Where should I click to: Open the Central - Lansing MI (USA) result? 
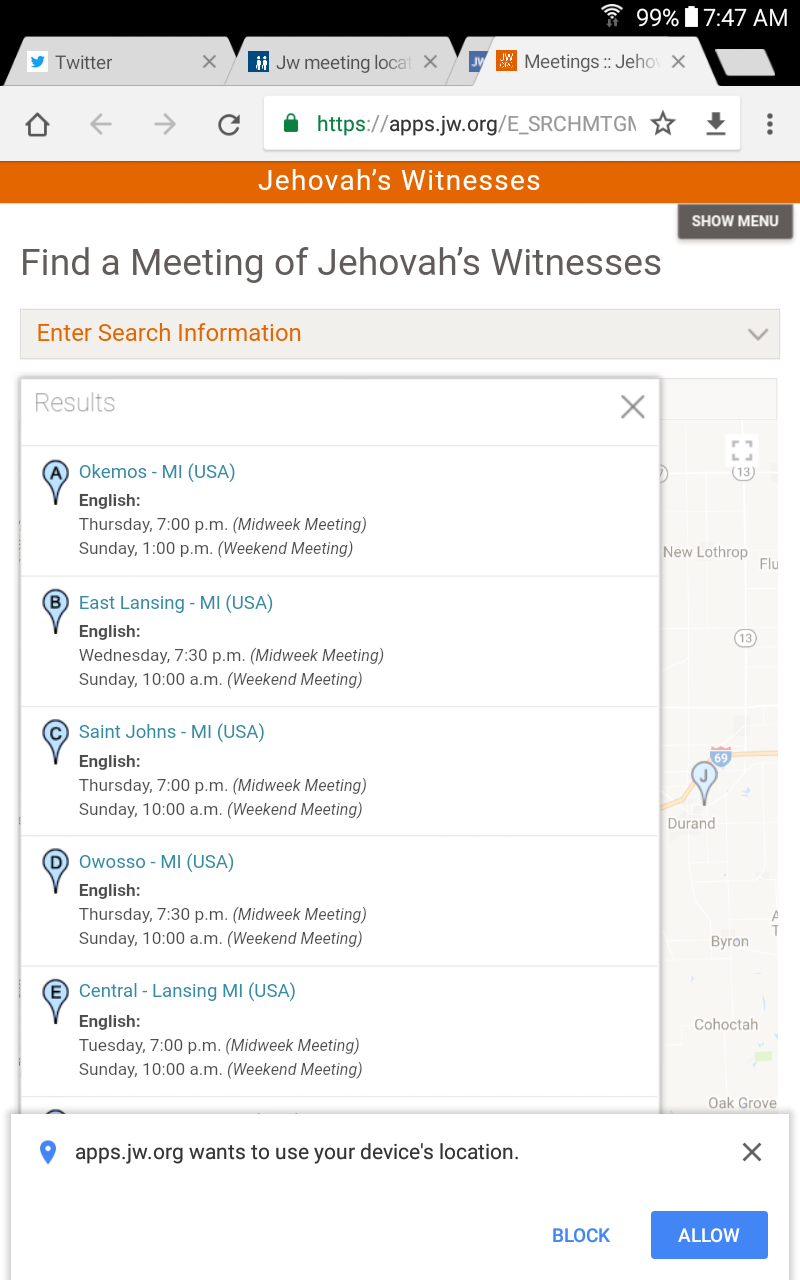pos(187,991)
